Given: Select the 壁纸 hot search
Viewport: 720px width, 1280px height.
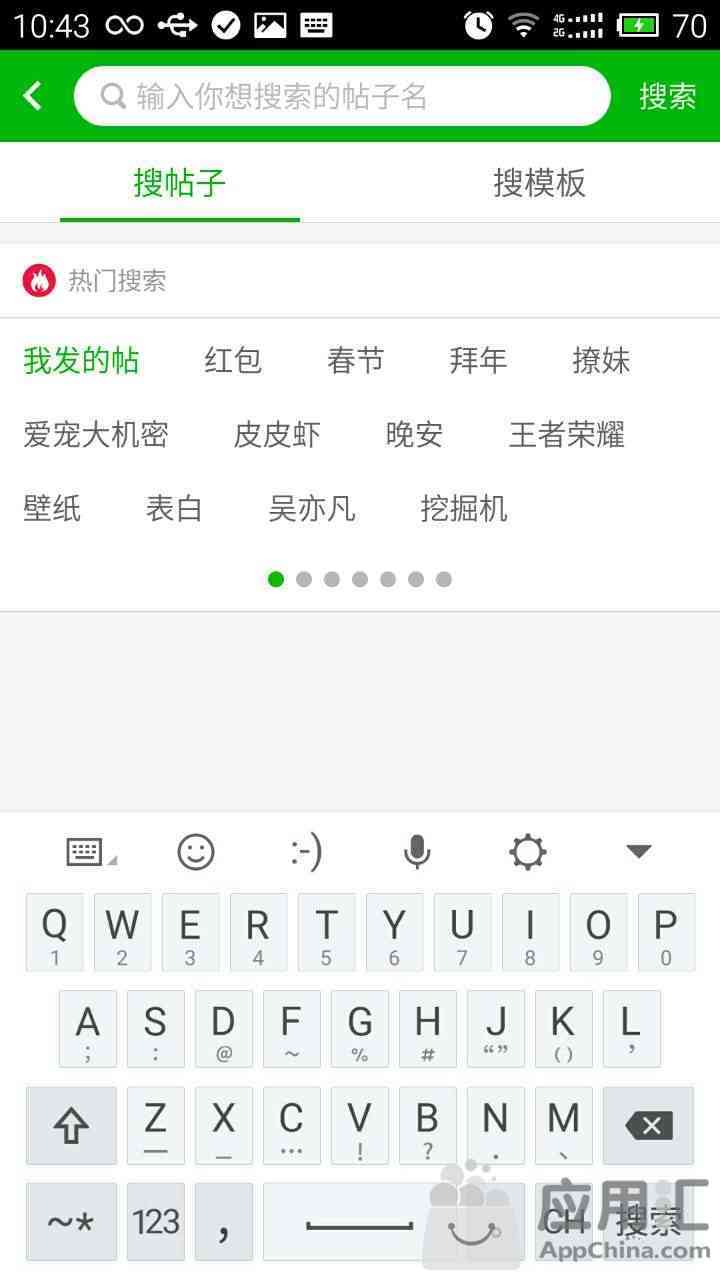Looking at the screenshot, I should click(52, 508).
